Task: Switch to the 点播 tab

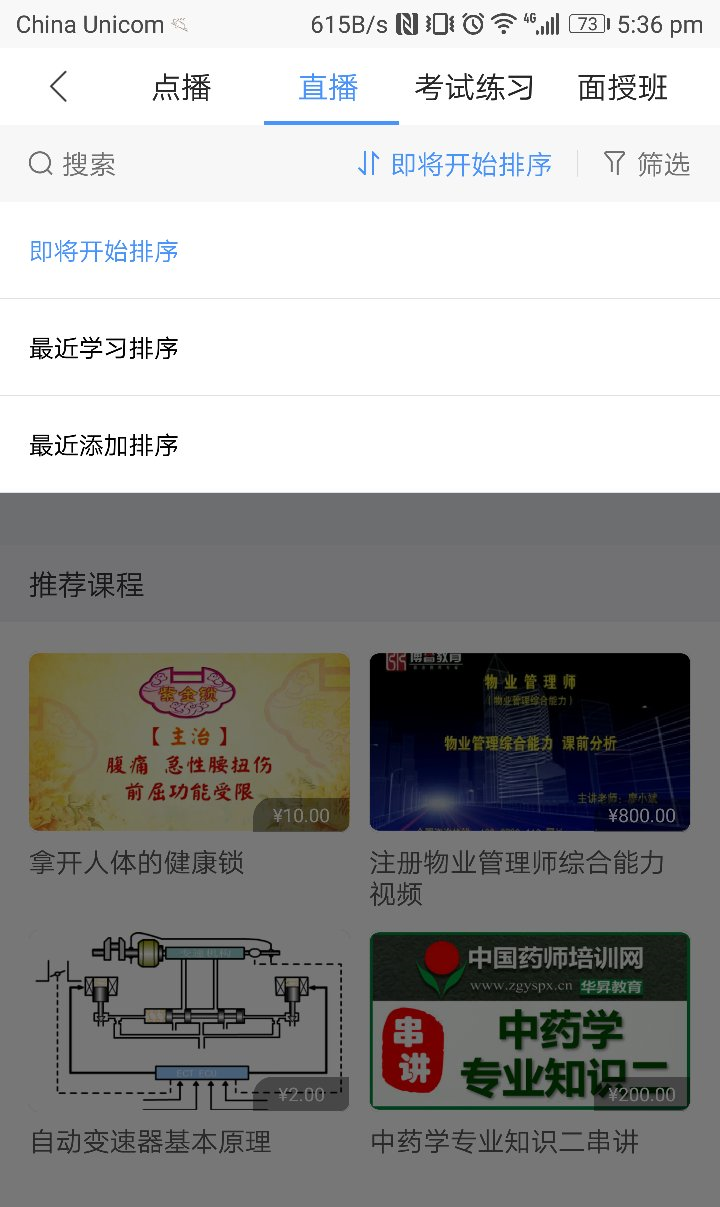Action: (182, 88)
